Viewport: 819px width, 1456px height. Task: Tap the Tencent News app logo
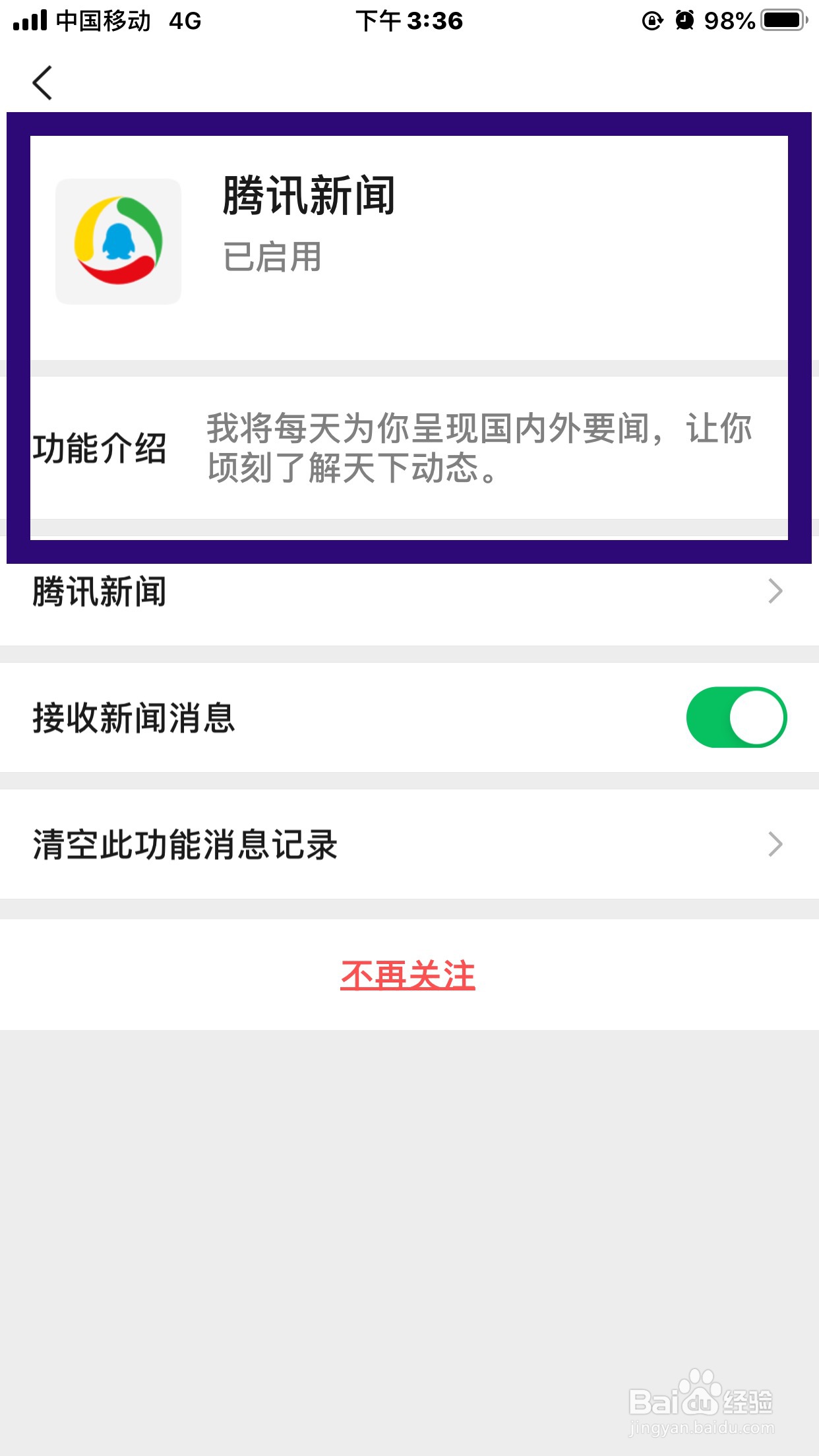[x=119, y=241]
